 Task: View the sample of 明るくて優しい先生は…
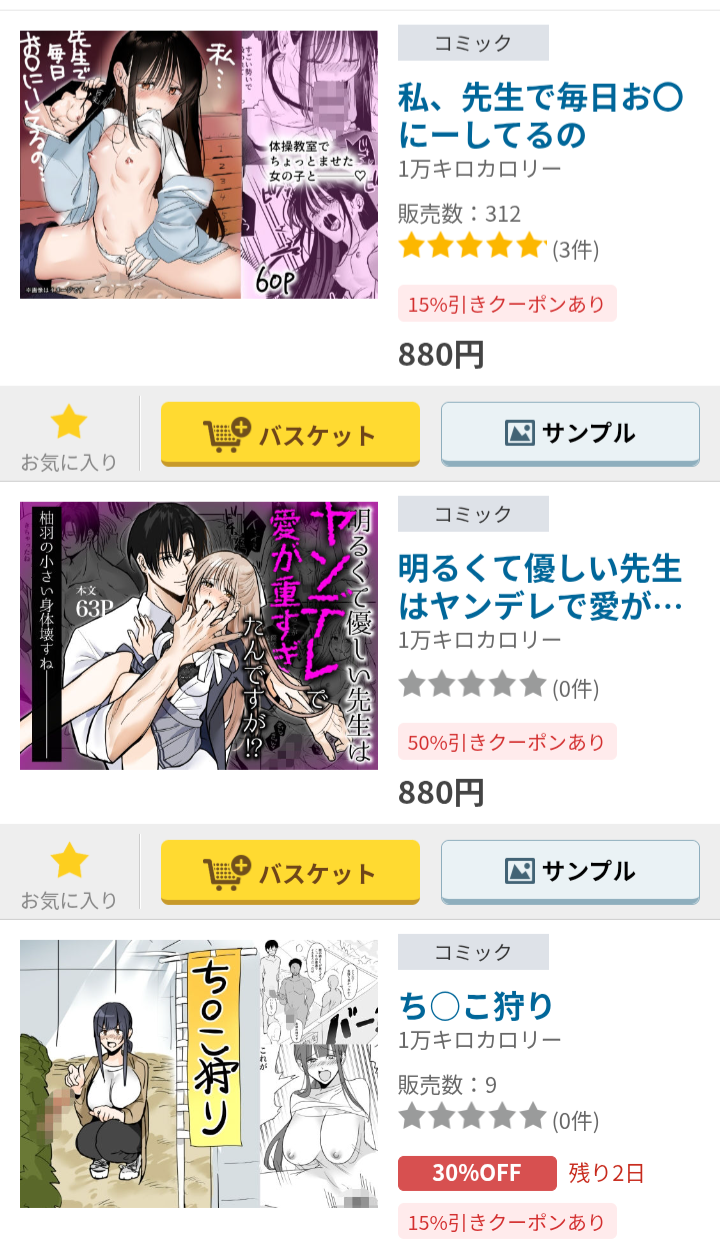tap(570, 871)
